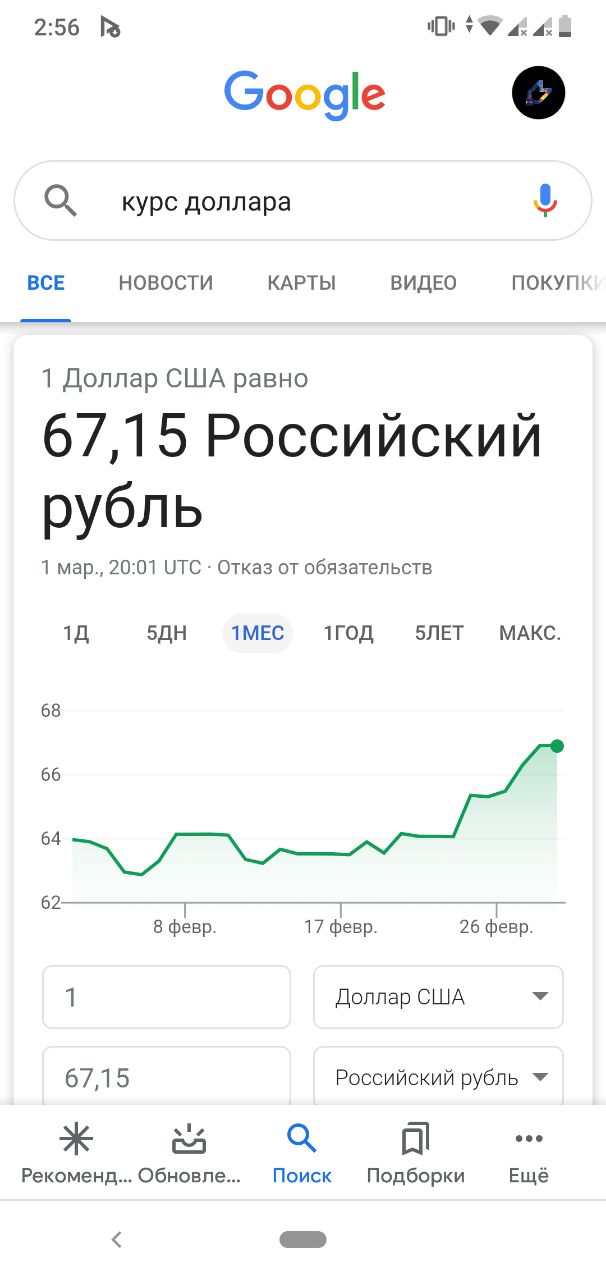Select the МАКС. chart range
This screenshot has height=1280, width=606.
pos(530,633)
